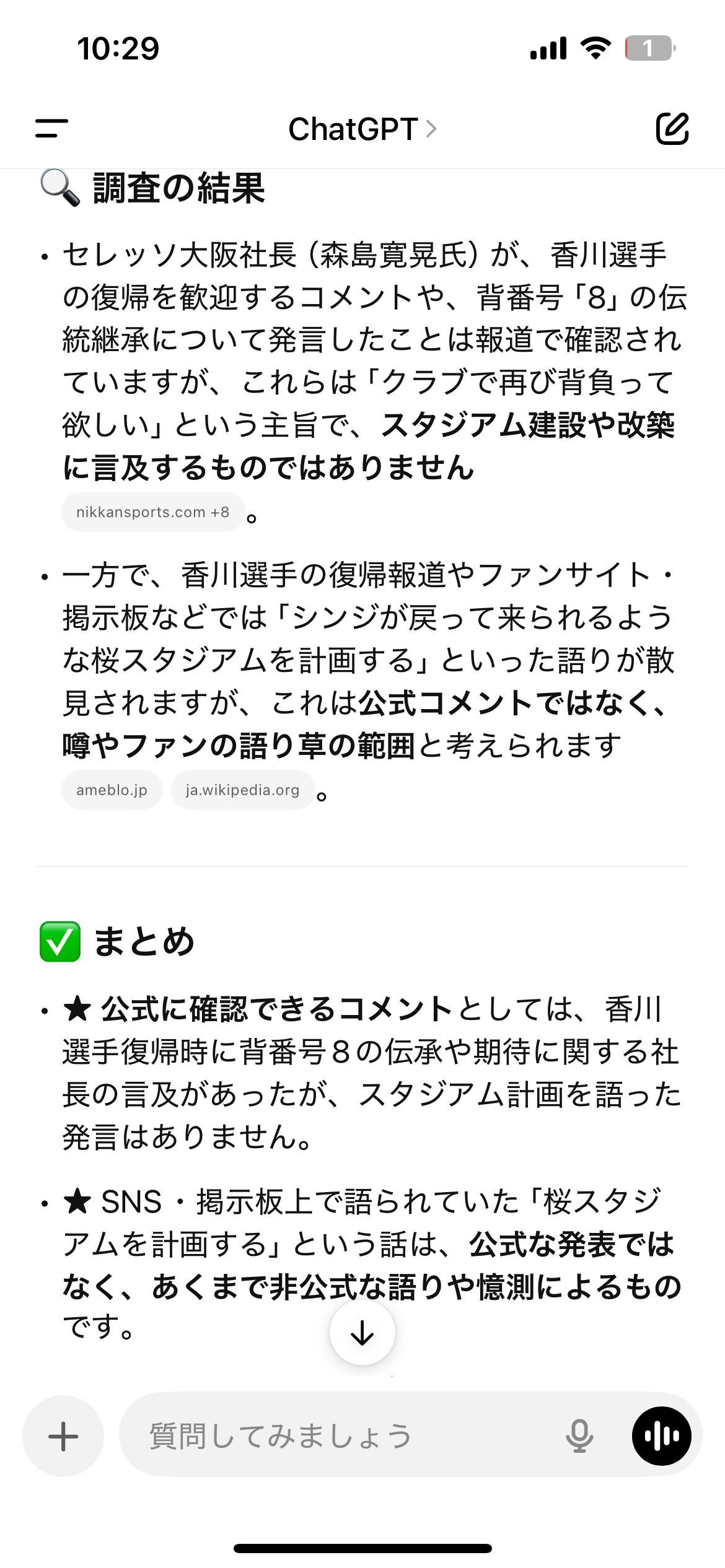Open the ja.wikipedia.org source chip
The image size is (725, 1568).
tap(242, 790)
